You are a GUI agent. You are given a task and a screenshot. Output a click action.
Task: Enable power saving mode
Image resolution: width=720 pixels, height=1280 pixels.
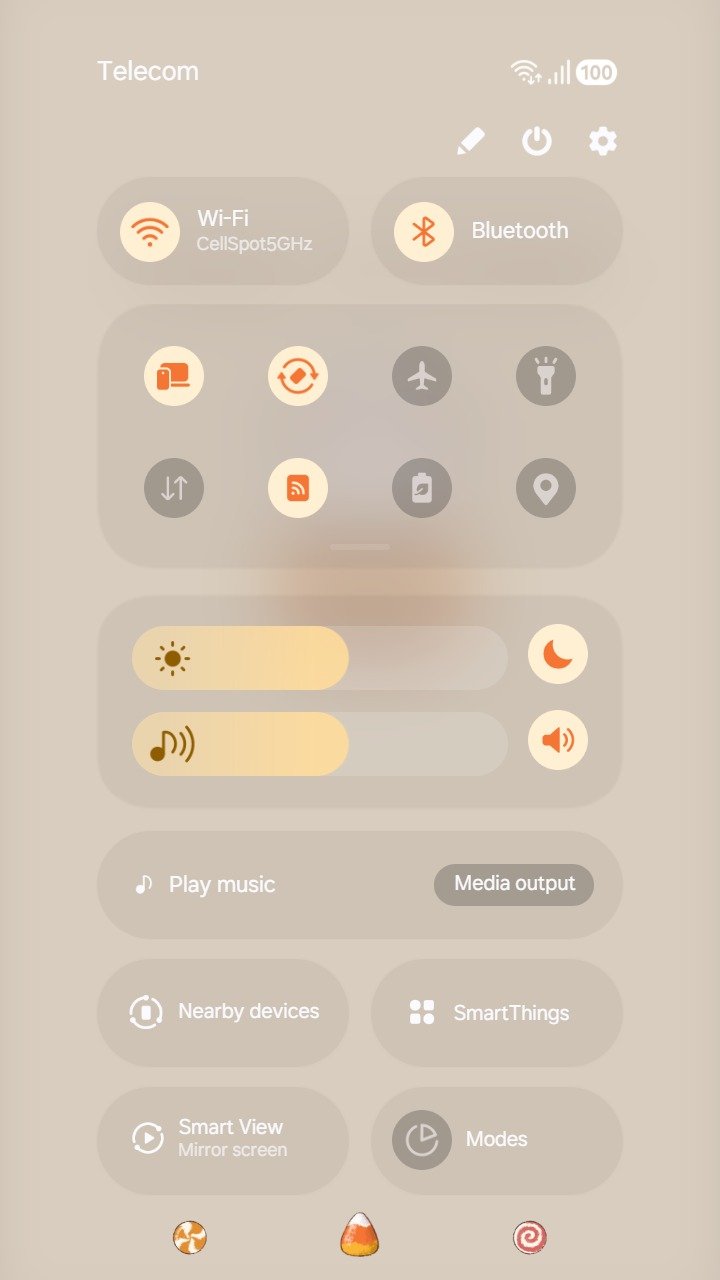[x=422, y=488]
